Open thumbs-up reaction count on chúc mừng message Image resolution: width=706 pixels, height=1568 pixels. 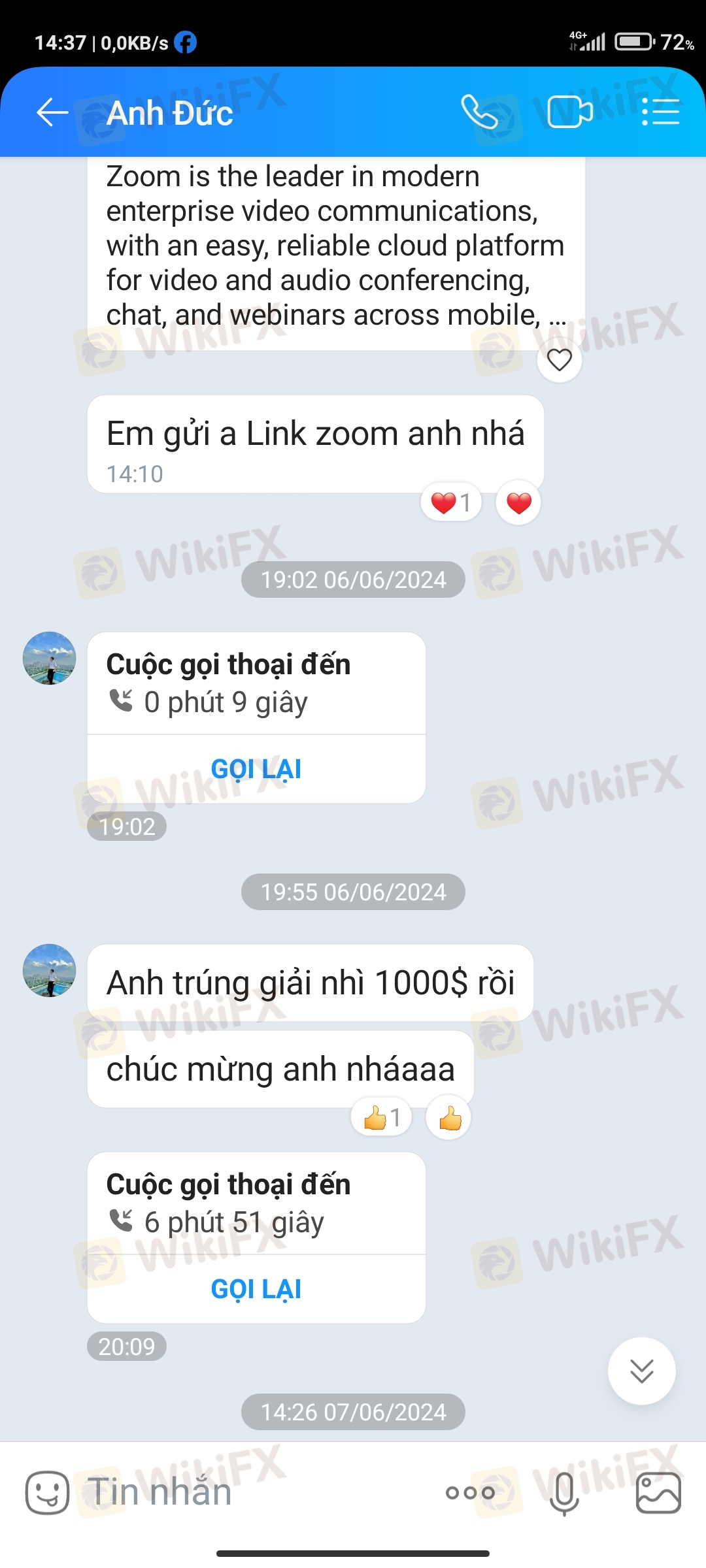(382, 1118)
